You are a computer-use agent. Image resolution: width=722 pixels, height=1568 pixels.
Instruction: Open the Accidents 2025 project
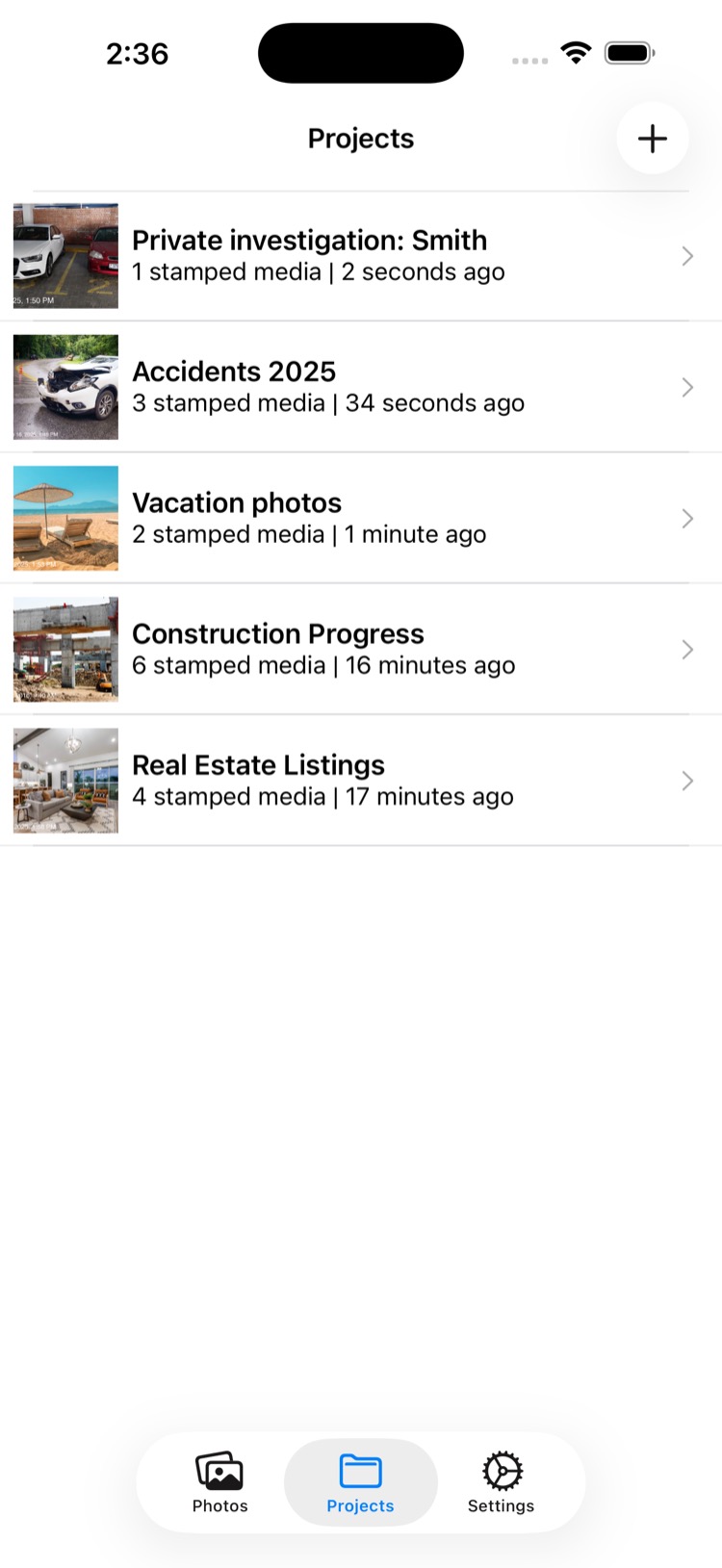click(360, 387)
